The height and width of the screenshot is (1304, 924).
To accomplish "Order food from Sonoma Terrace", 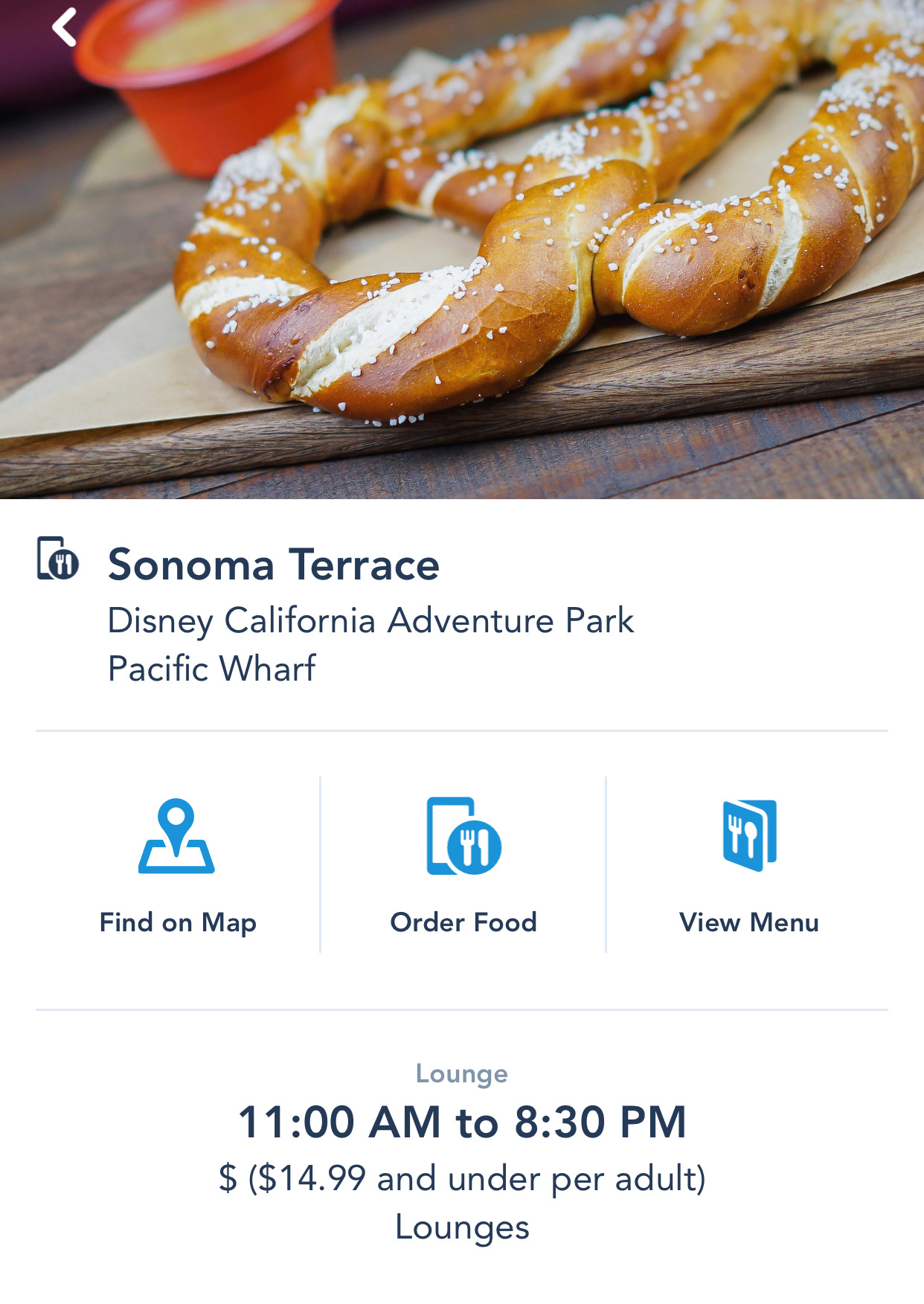I will point(463,866).
